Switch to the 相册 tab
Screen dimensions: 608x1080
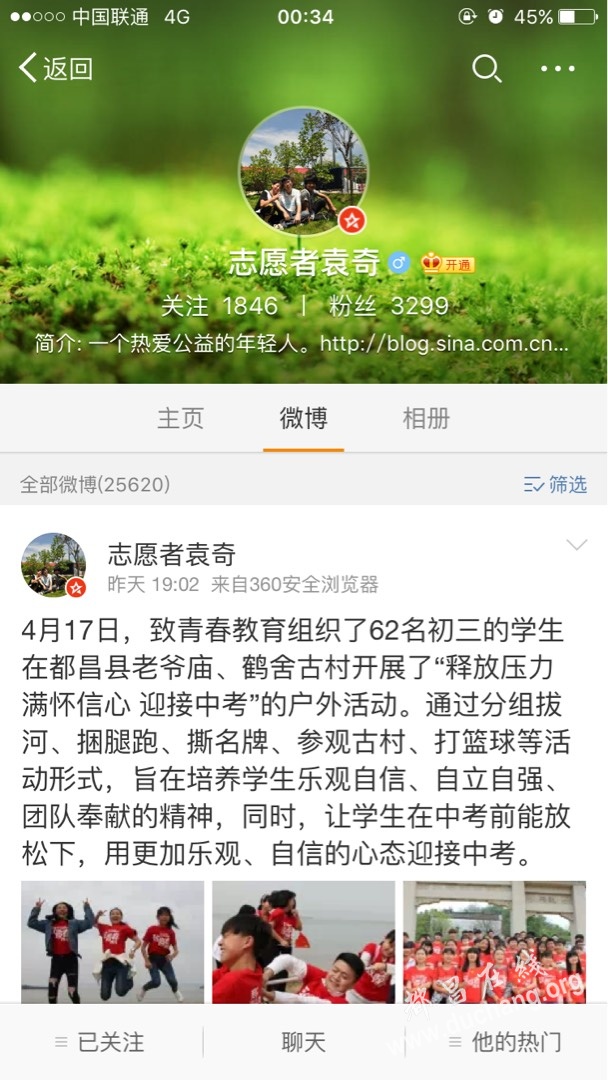pyautogui.click(x=426, y=418)
